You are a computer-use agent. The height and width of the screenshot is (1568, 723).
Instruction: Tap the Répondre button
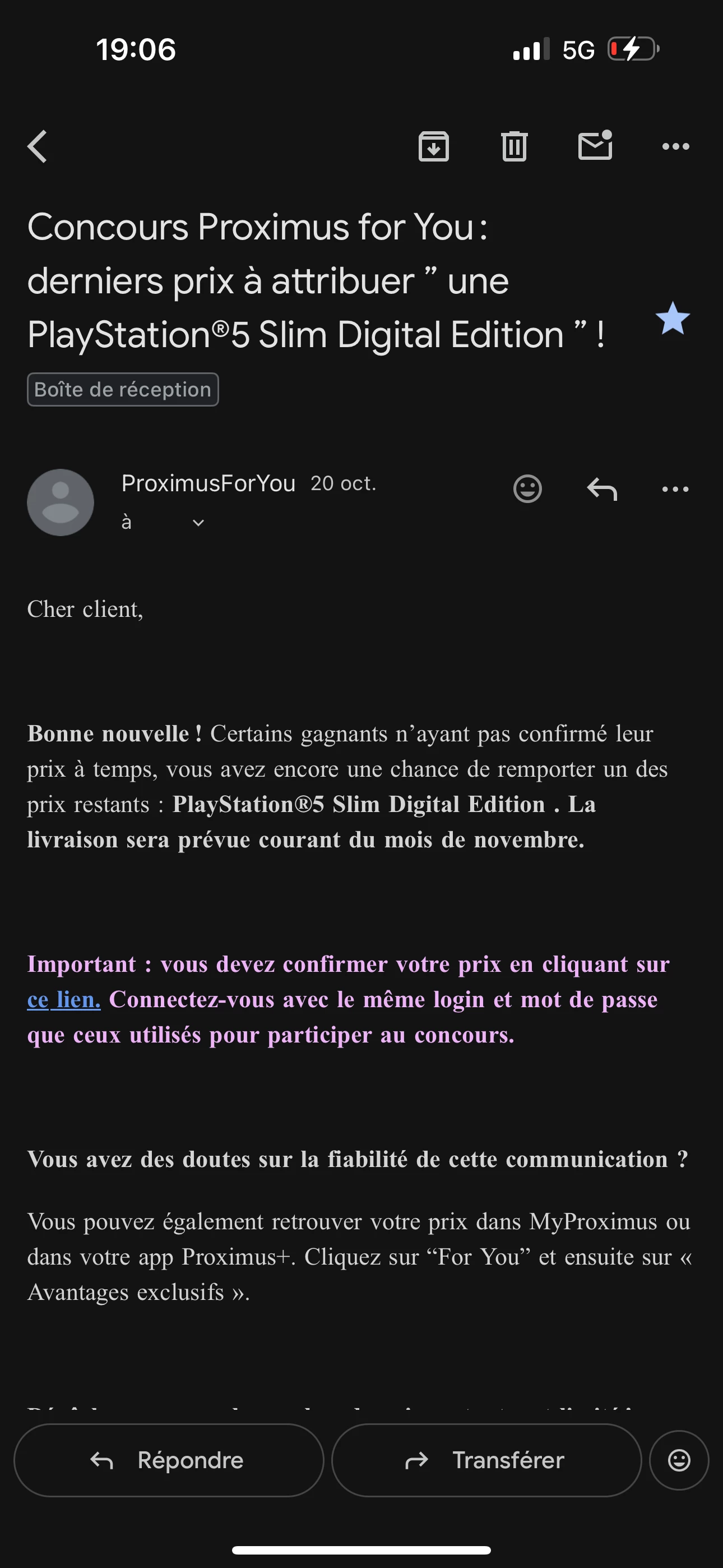click(169, 1460)
